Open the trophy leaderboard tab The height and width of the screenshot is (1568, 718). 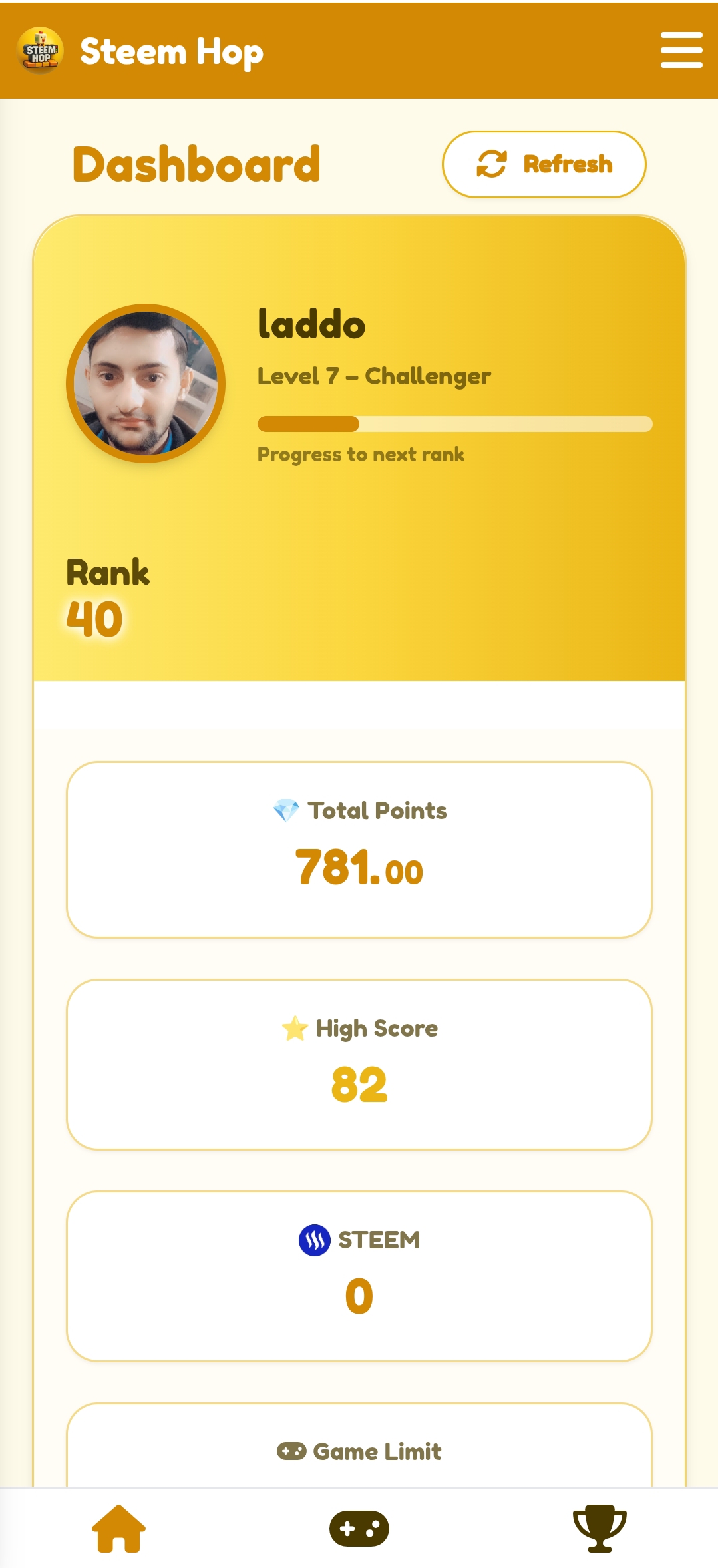click(x=600, y=1529)
